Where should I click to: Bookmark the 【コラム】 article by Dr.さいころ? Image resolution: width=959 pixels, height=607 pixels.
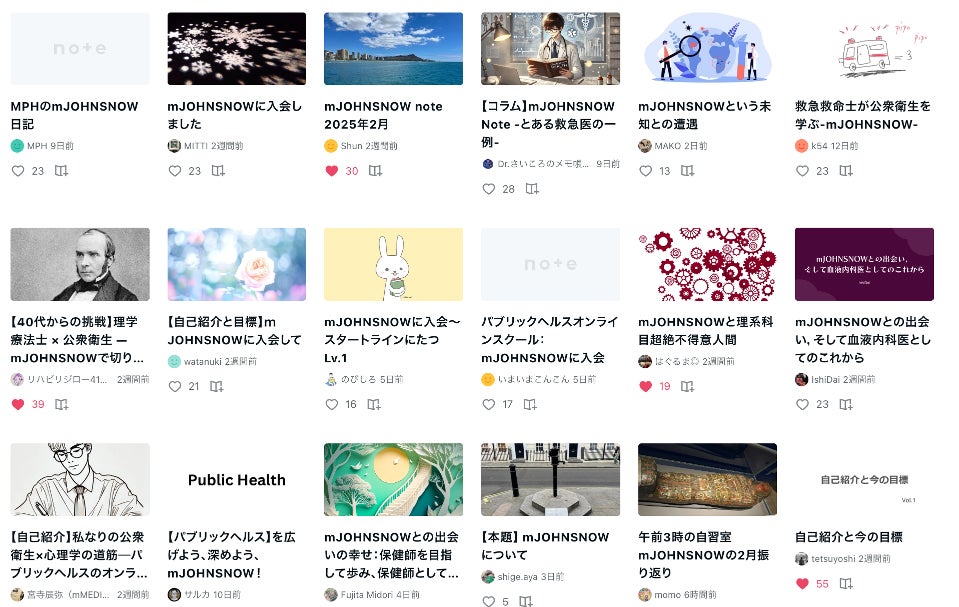point(532,189)
